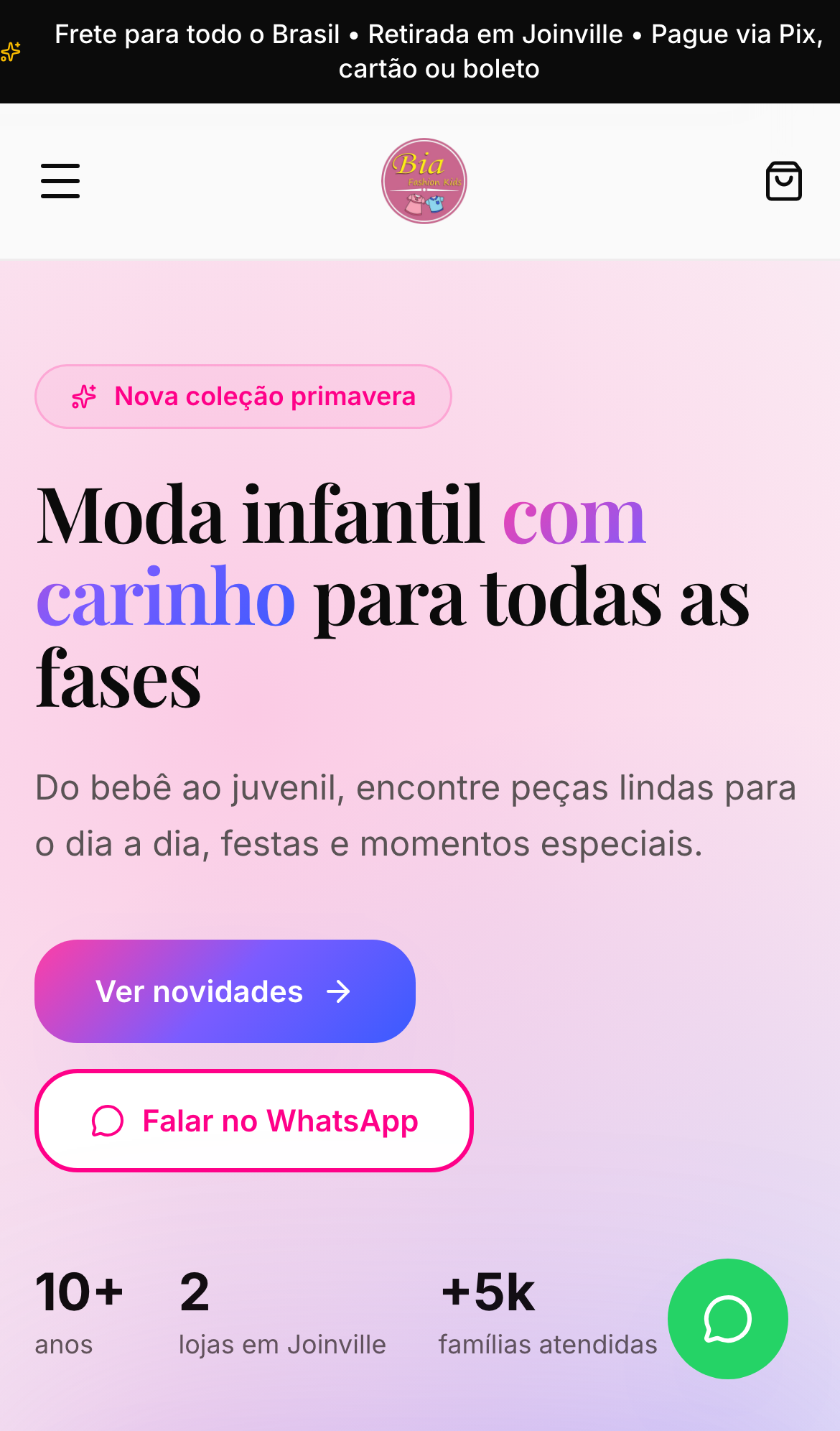Tap the Bia Fashion Kids logo
Screen dimensions: 840x1431
pos(424,181)
